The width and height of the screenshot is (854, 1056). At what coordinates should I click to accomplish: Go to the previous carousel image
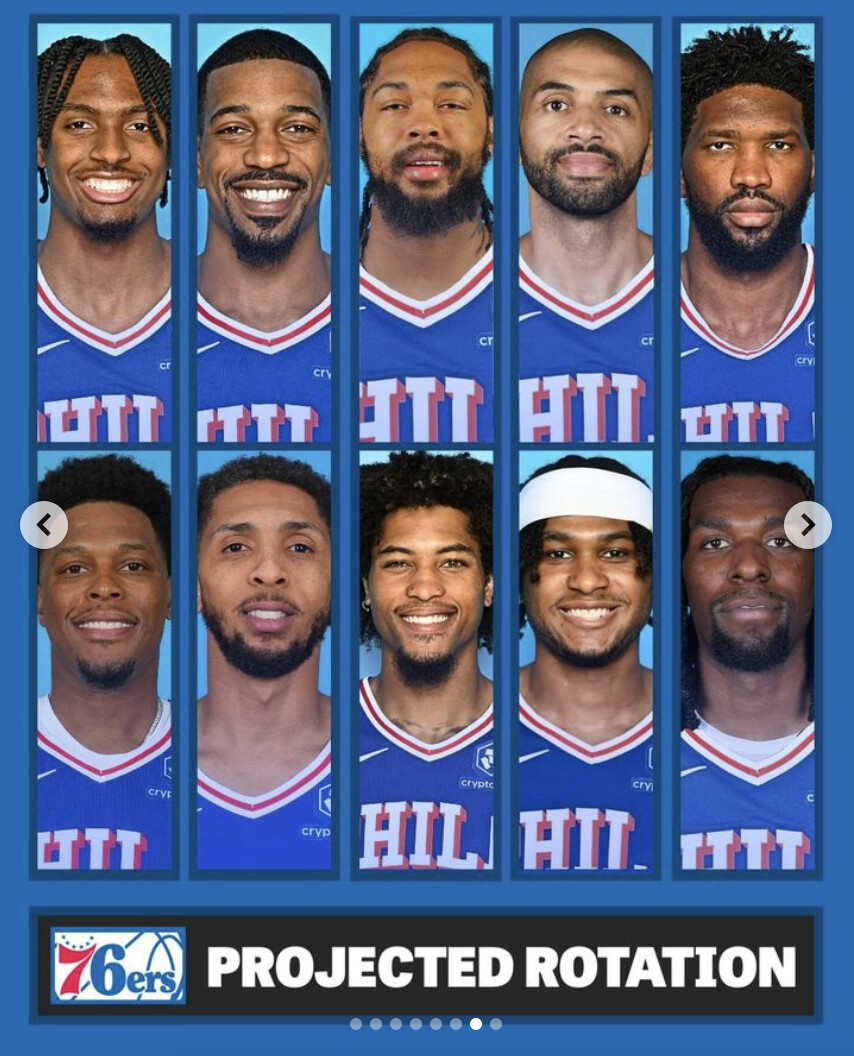coord(44,525)
